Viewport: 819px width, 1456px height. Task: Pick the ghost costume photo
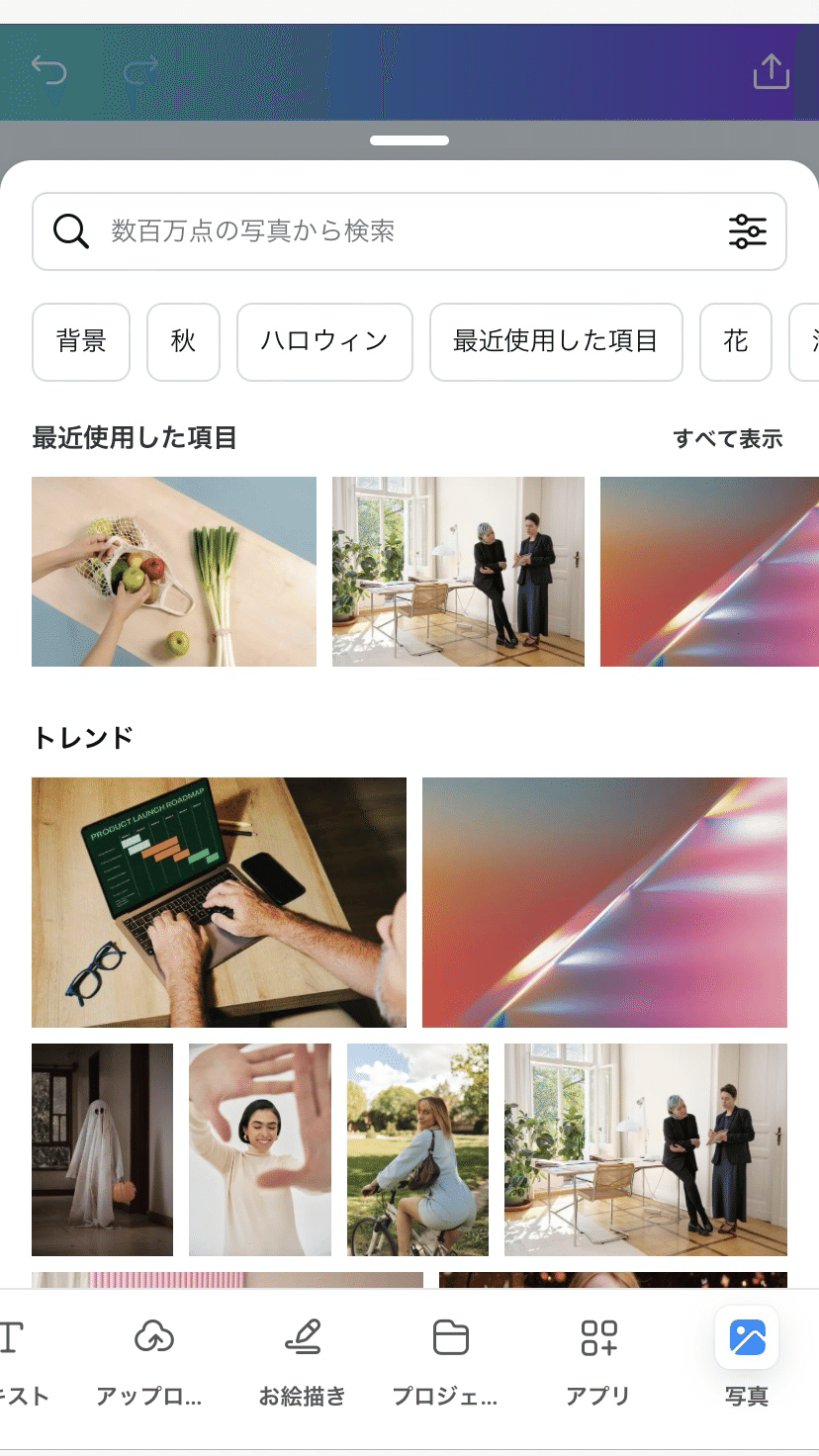(x=102, y=1149)
